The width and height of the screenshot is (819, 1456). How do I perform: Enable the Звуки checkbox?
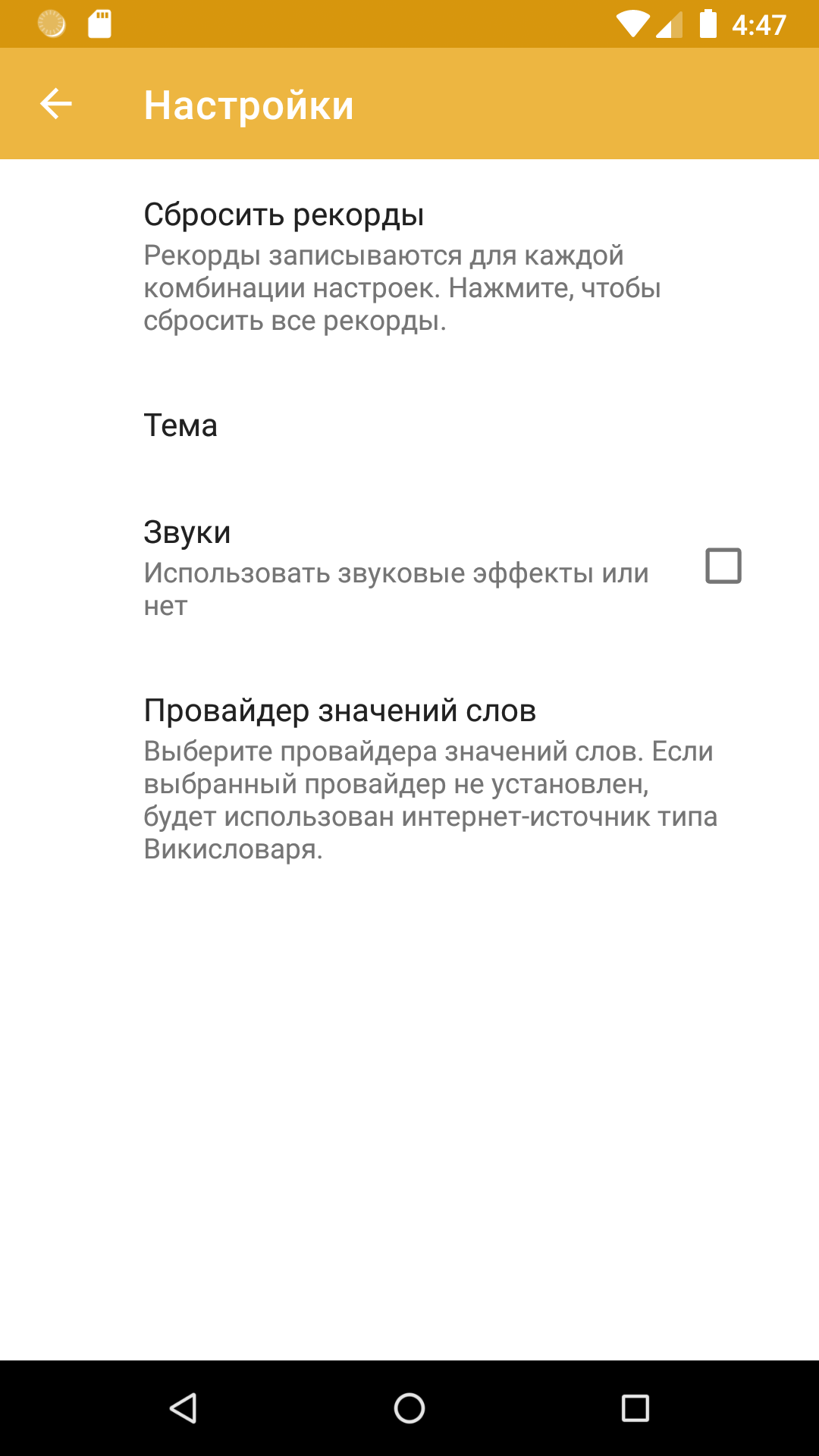coord(723,566)
